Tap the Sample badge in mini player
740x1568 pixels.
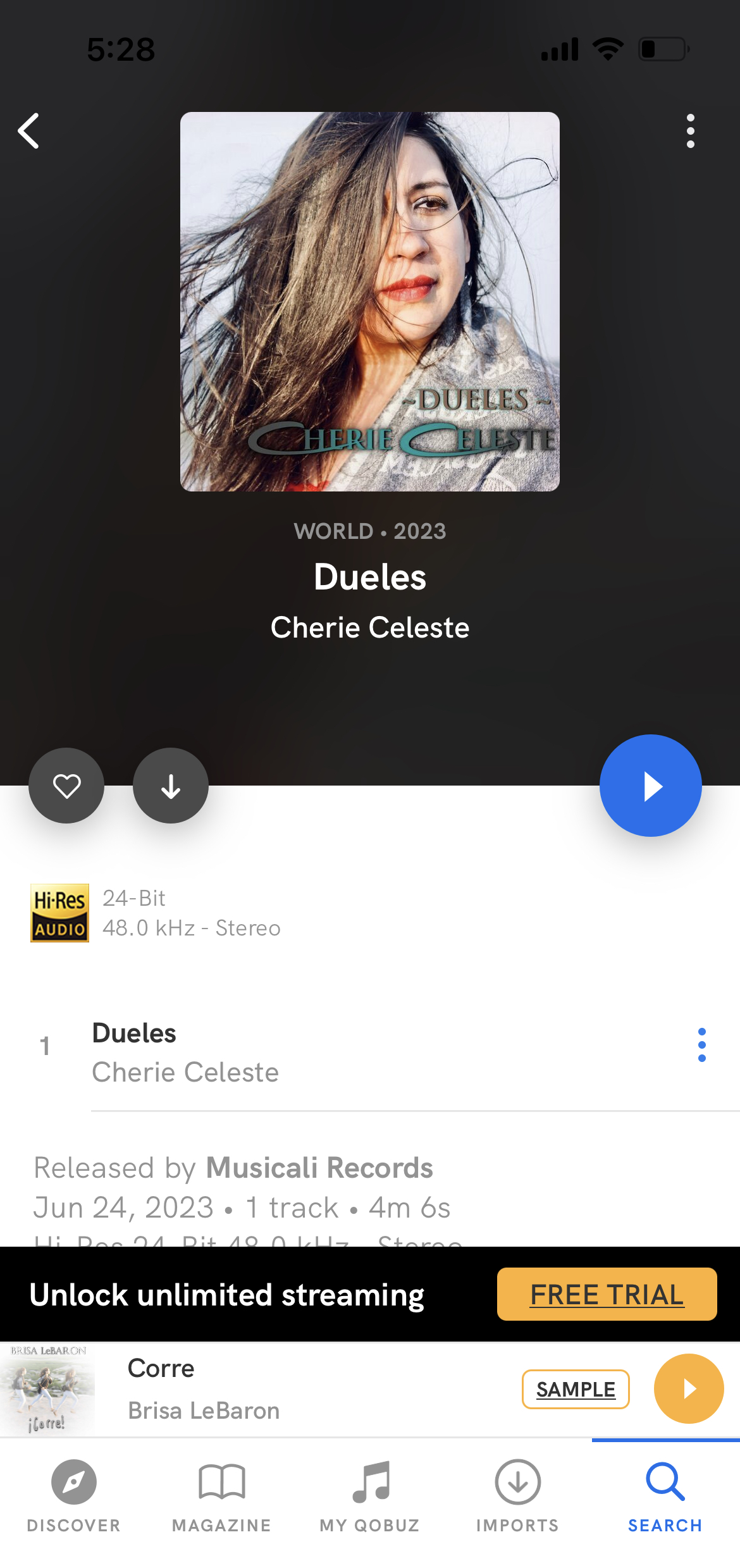576,1389
